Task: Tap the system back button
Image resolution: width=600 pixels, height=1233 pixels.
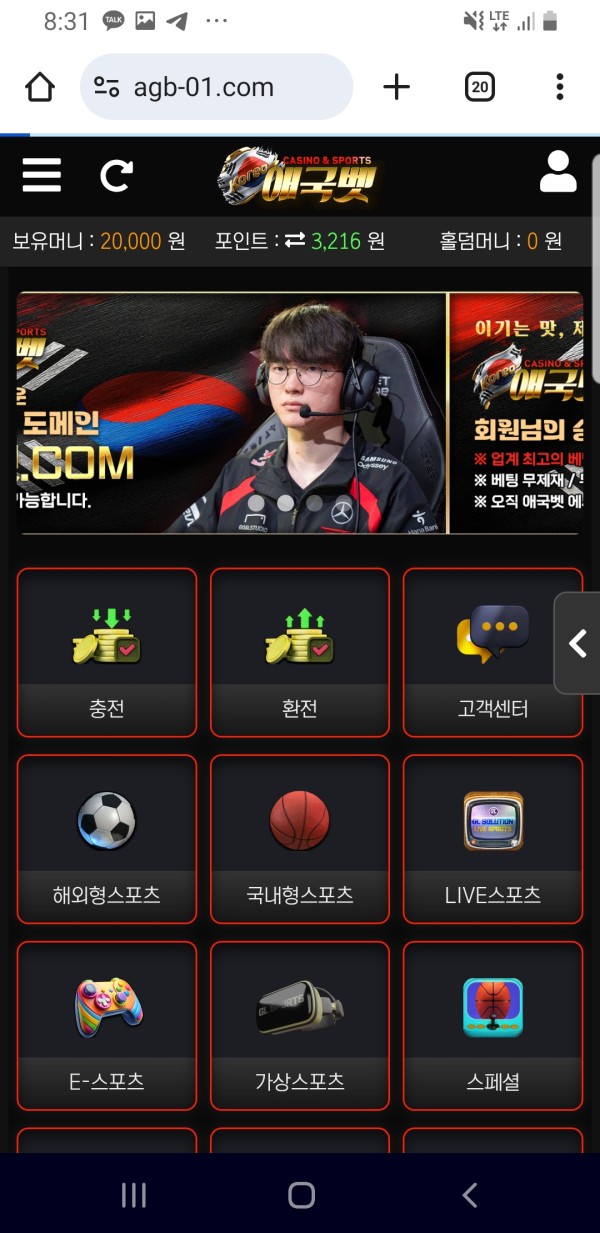Action: (x=469, y=1194)
